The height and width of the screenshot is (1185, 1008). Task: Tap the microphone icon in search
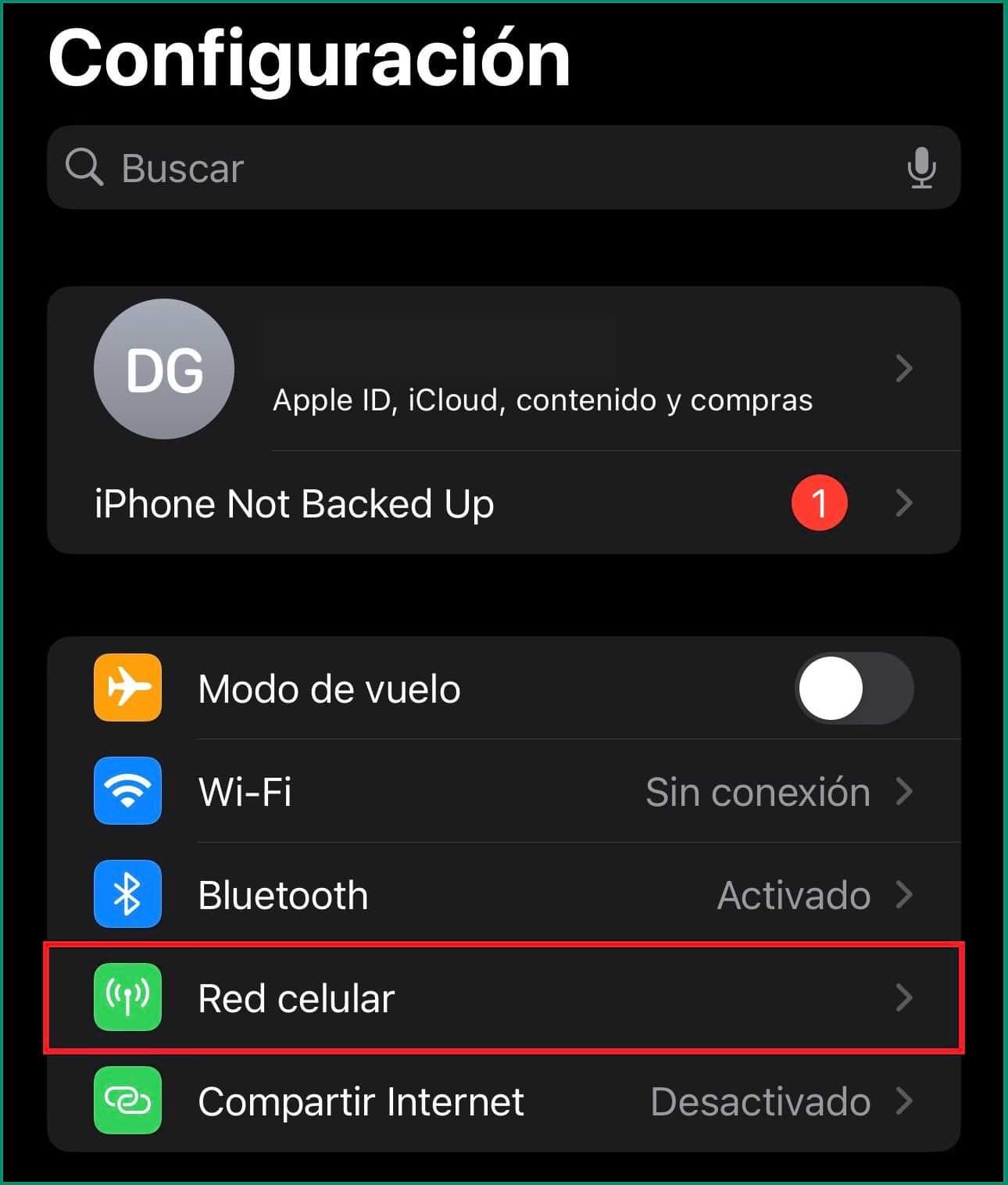pos(921,167)
